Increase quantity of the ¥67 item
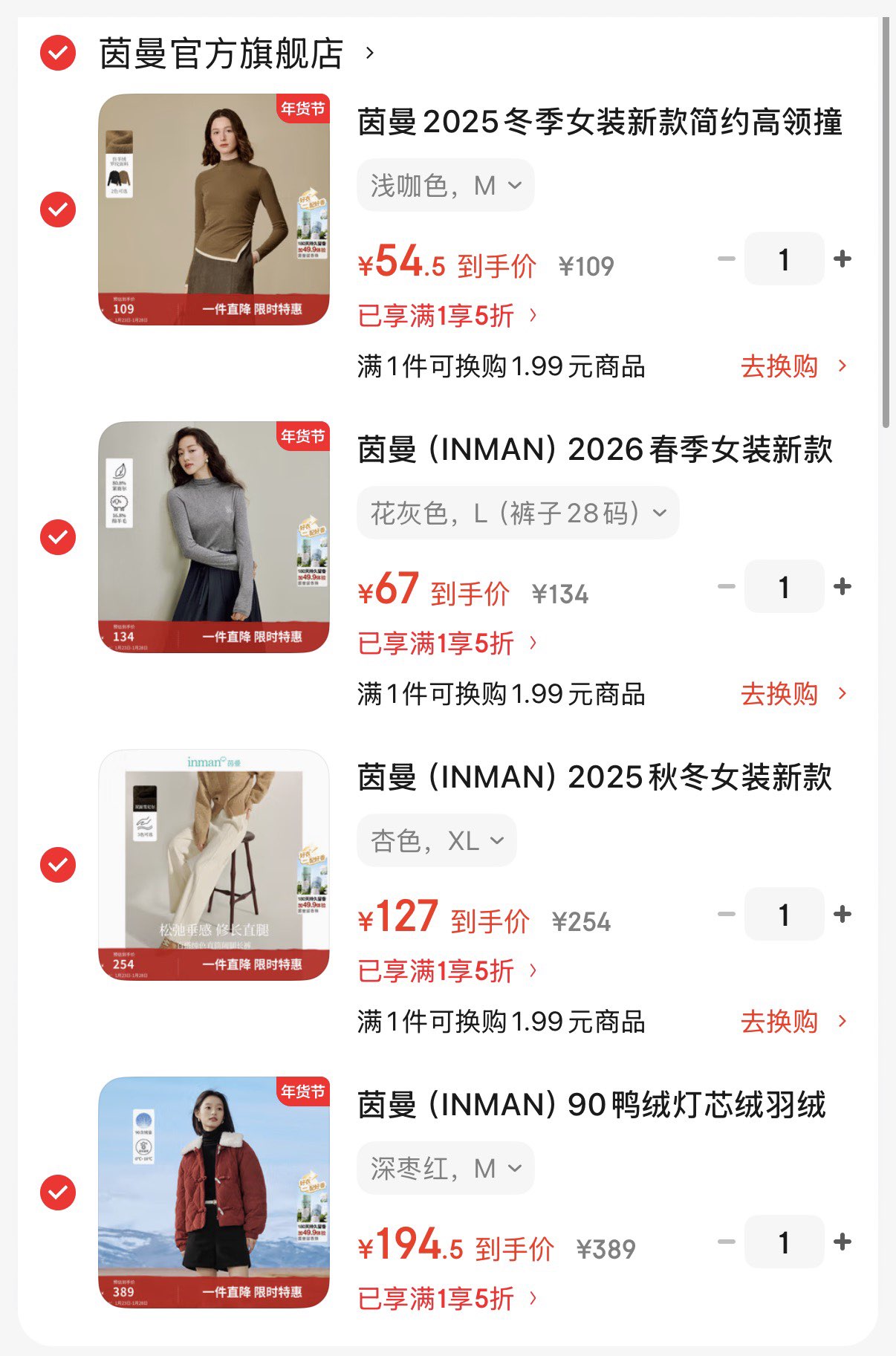This screenshot has width=896, height=1356. click(842, 587)
